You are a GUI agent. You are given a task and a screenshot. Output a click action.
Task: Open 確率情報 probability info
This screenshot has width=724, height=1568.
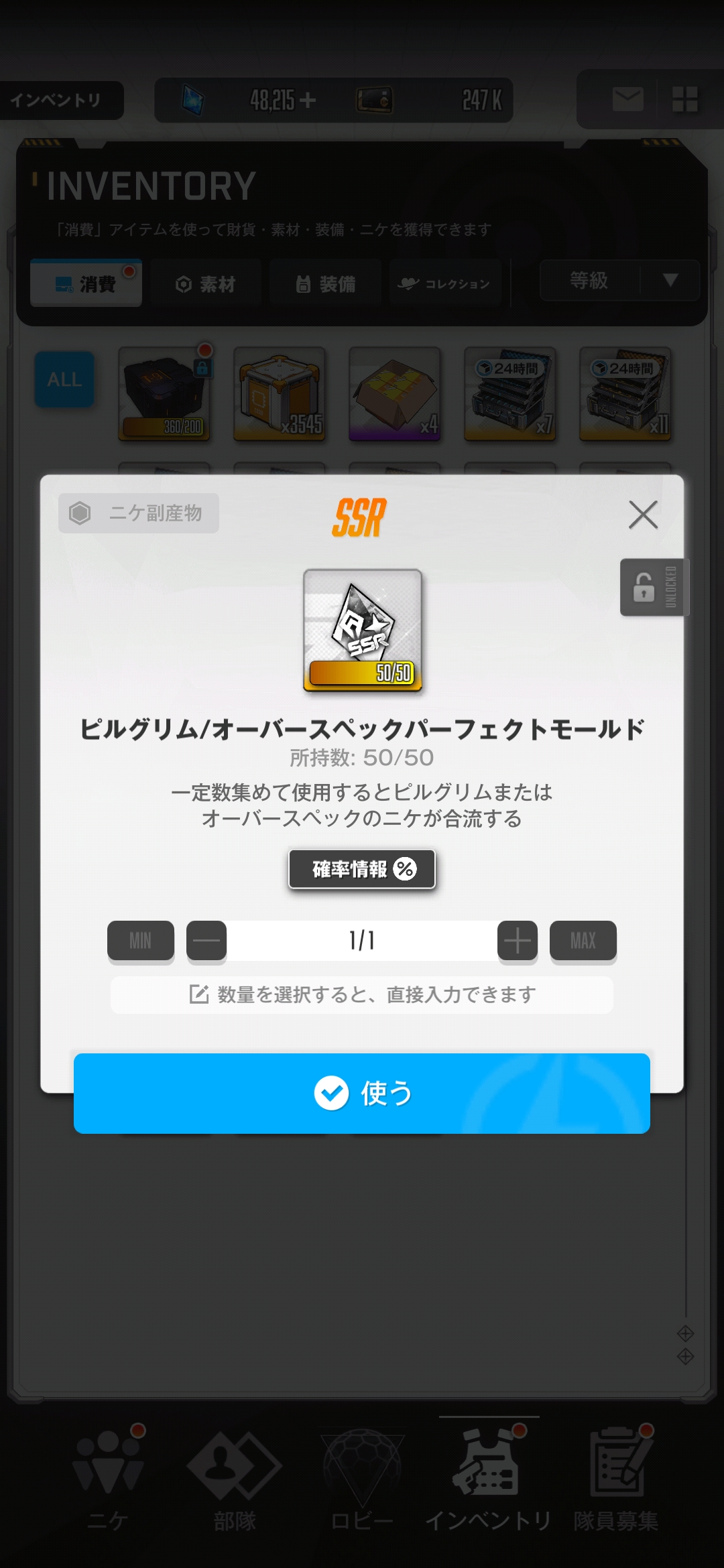click(362, 869)
